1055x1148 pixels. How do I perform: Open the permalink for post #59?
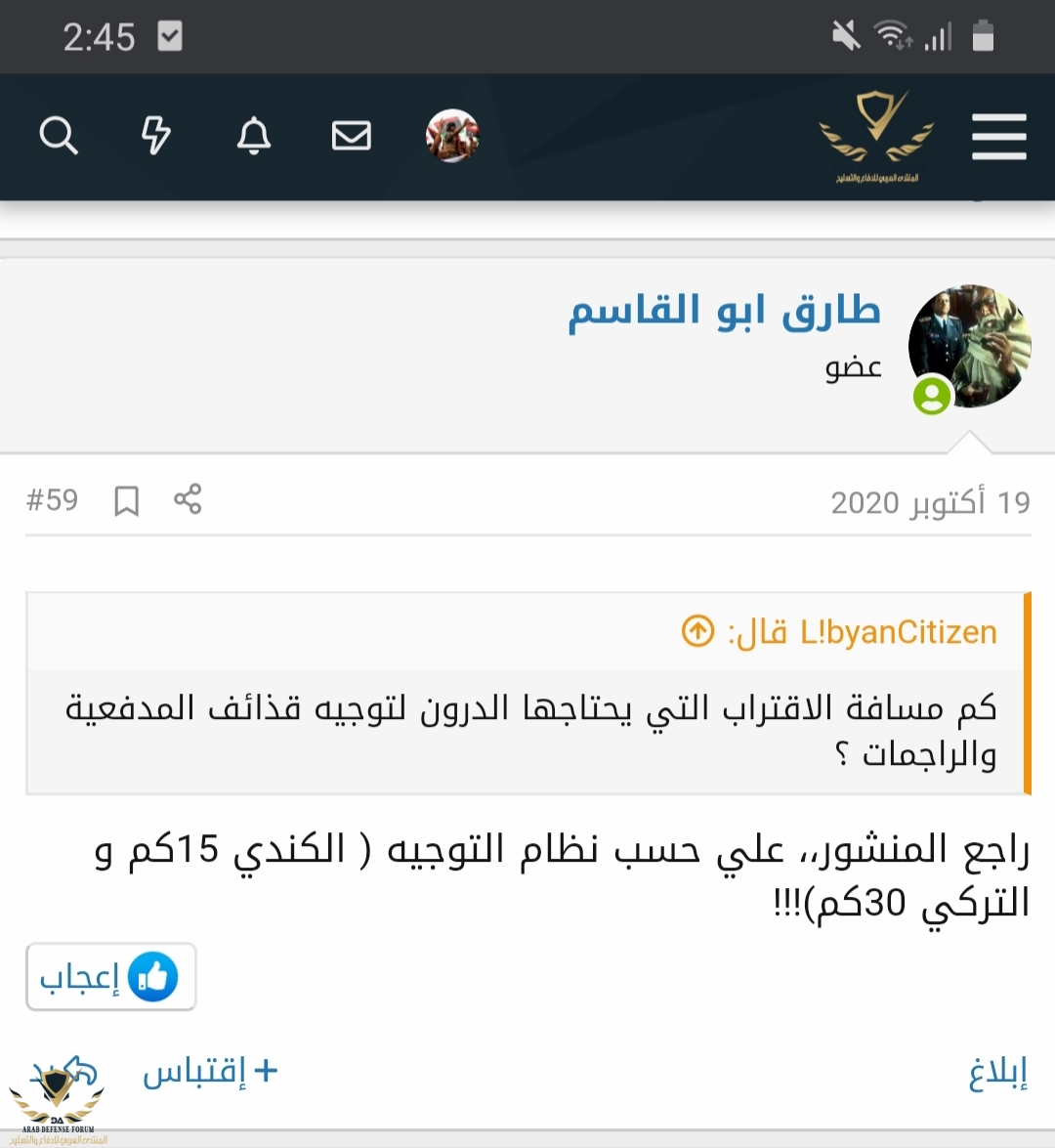(52, 500)
